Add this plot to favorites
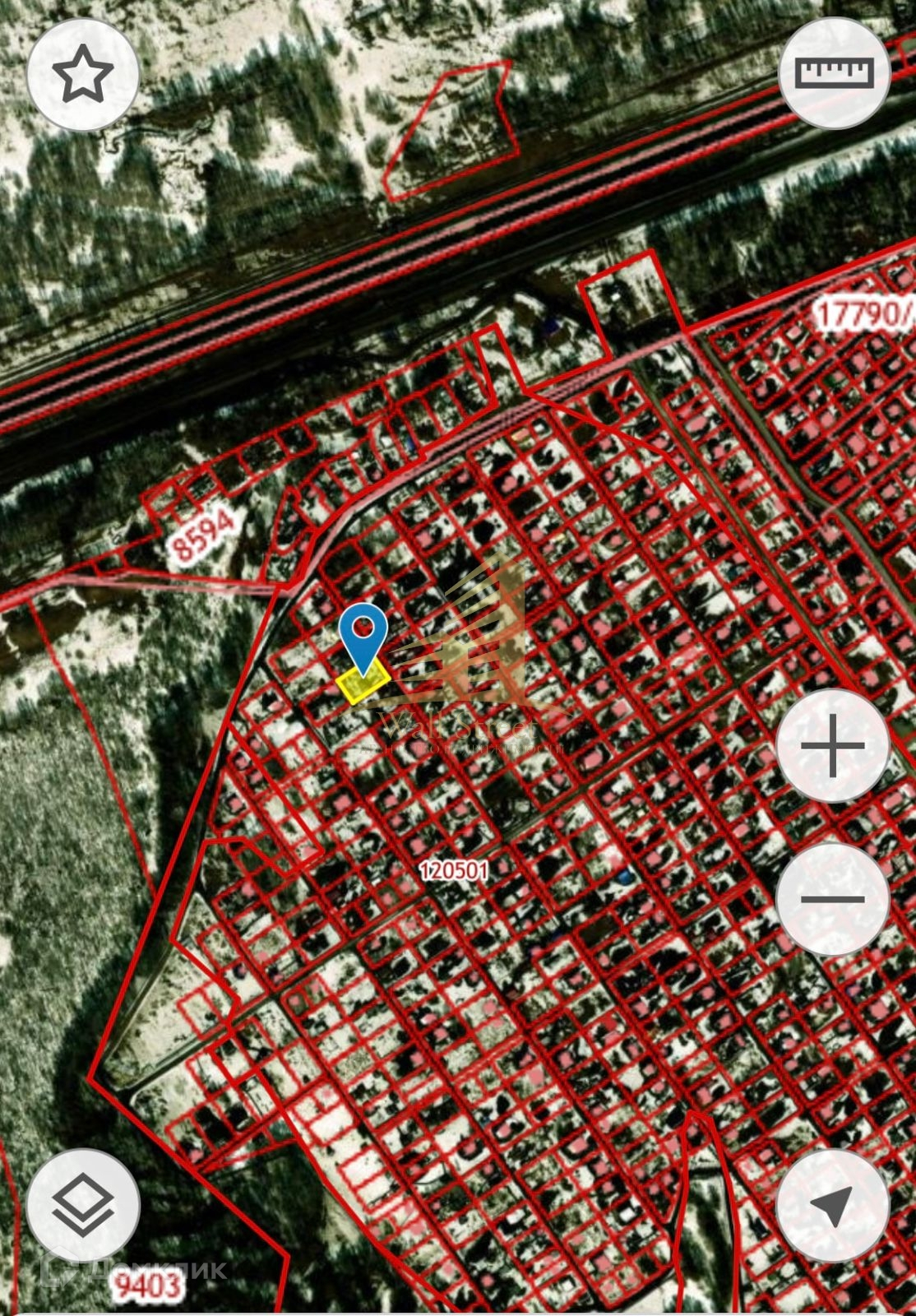Image resolution: width=916 pixels, height=1316 pixels. coord(83,74)
